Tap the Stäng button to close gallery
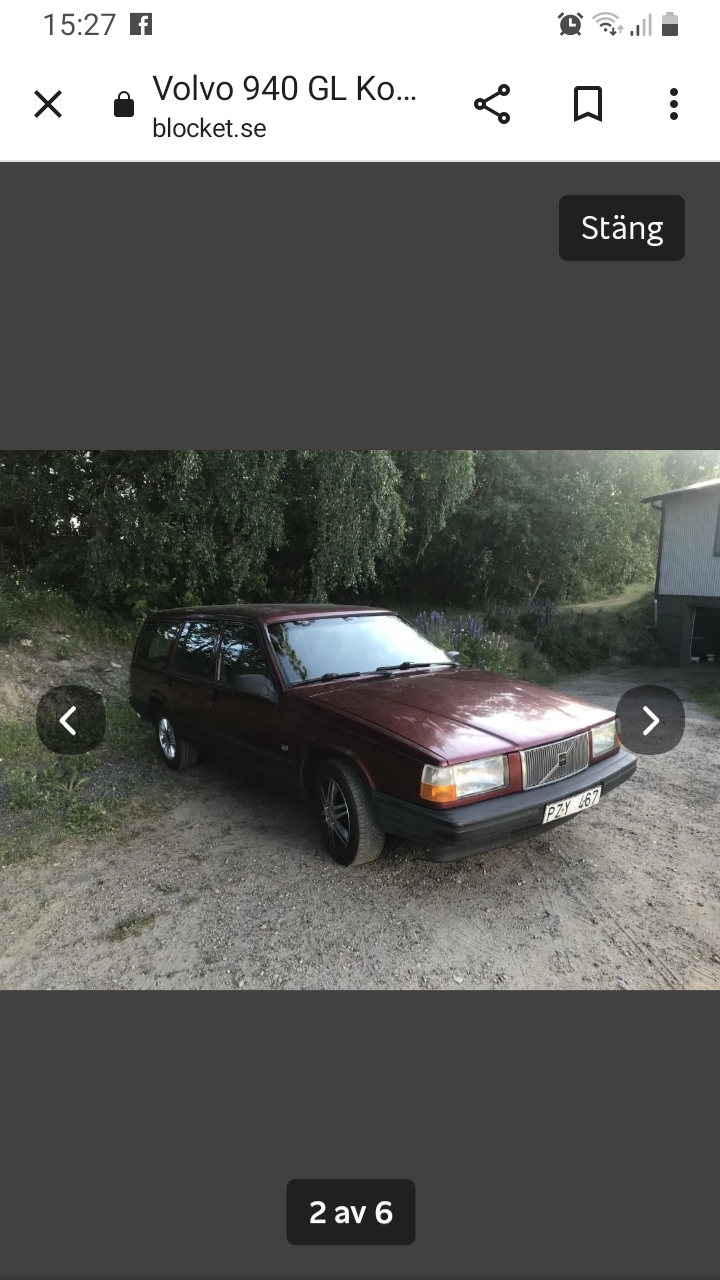This screenshot has height=1280, width=720. [622, 228]
